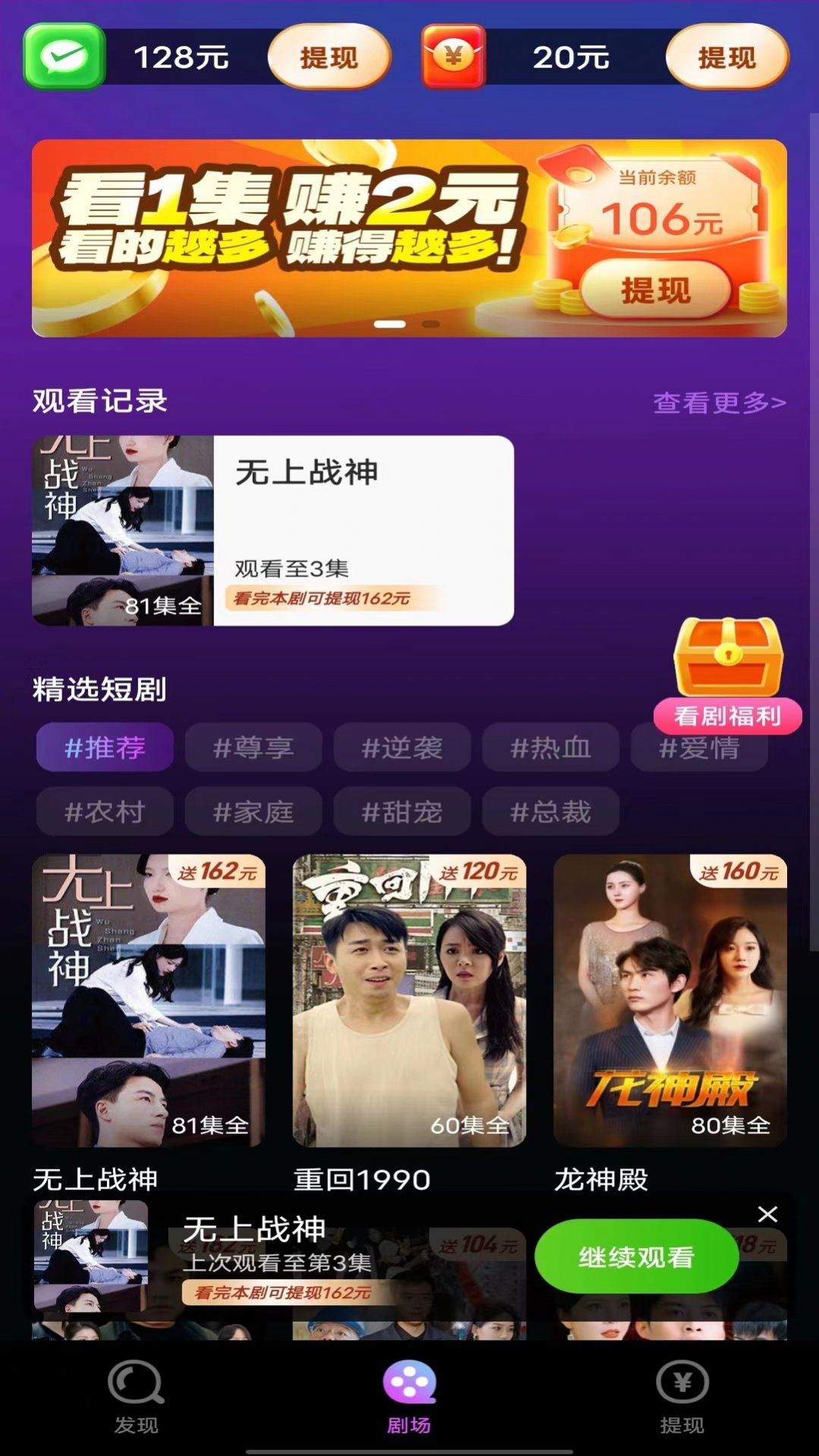Tap the 提现 button next to 128元
The image size is (819, 1456).
click(329, 58)
